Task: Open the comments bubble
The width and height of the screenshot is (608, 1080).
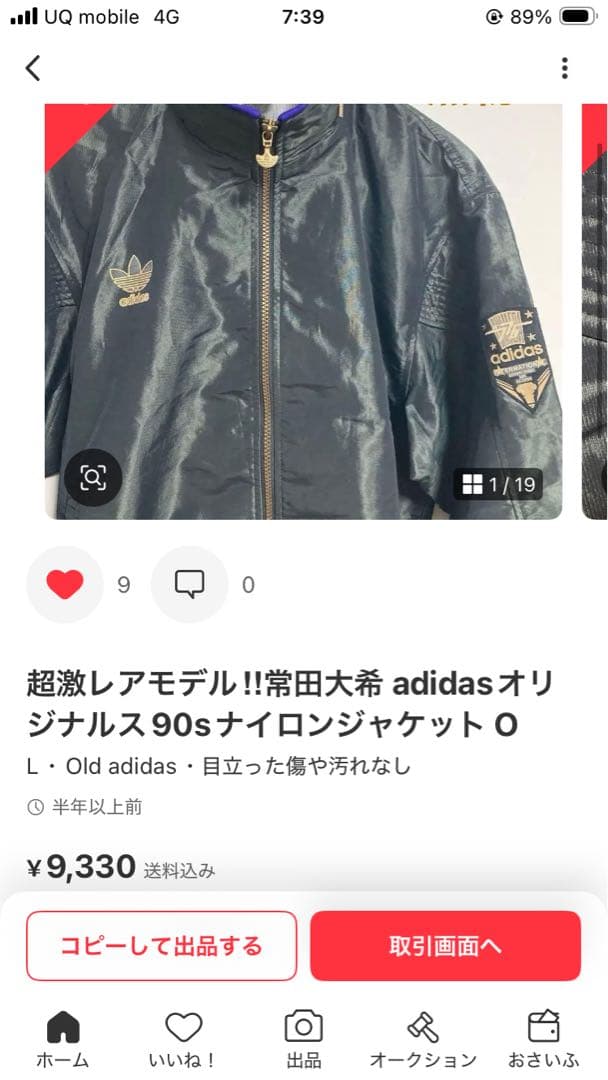Action: (x=189, y=584)
